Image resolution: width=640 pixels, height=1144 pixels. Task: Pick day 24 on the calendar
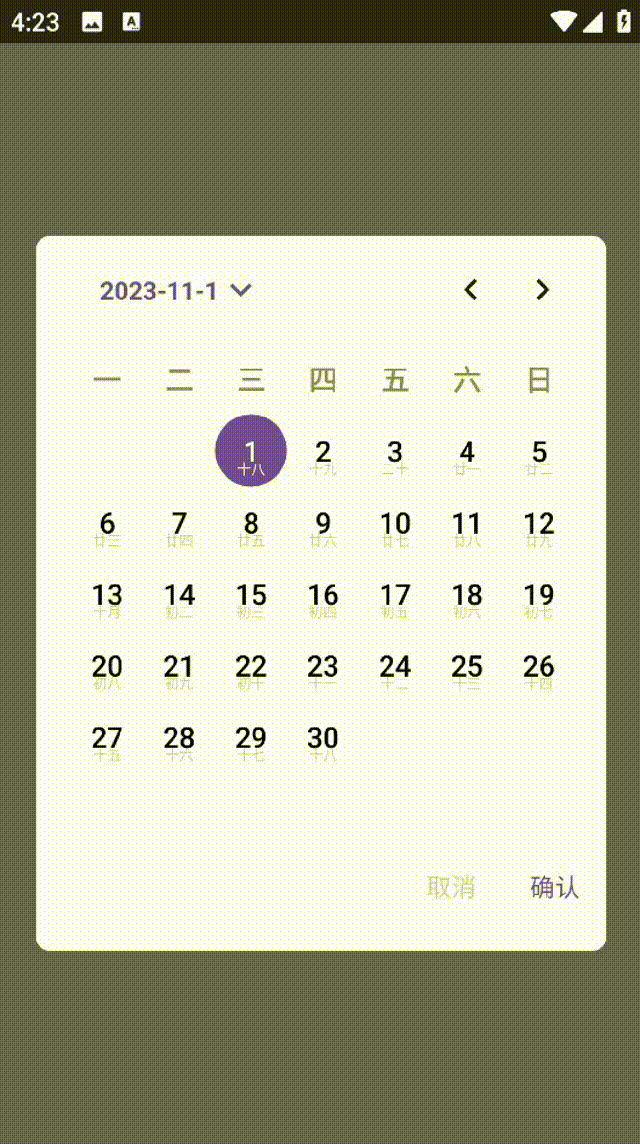(x=395, y=669)
